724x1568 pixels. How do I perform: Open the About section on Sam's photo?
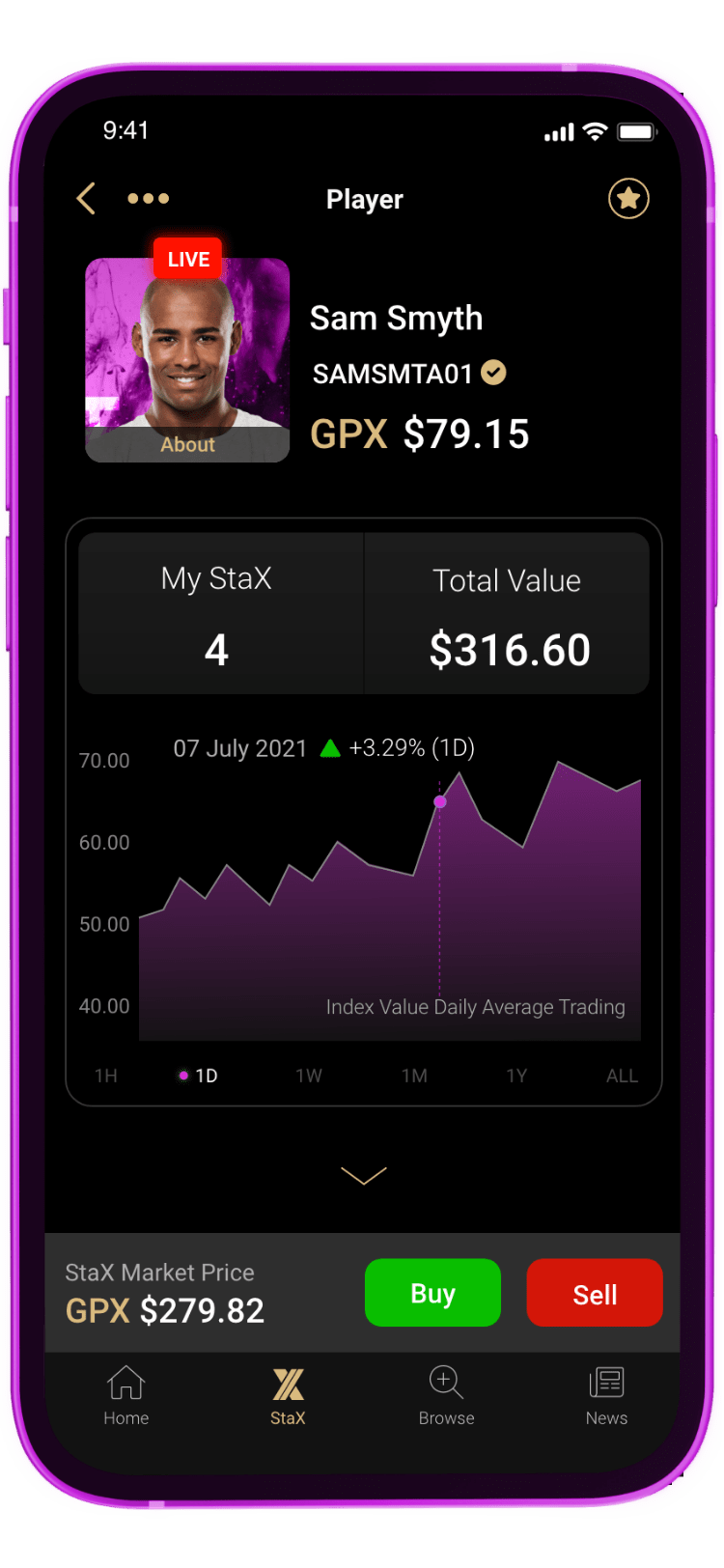187,445
